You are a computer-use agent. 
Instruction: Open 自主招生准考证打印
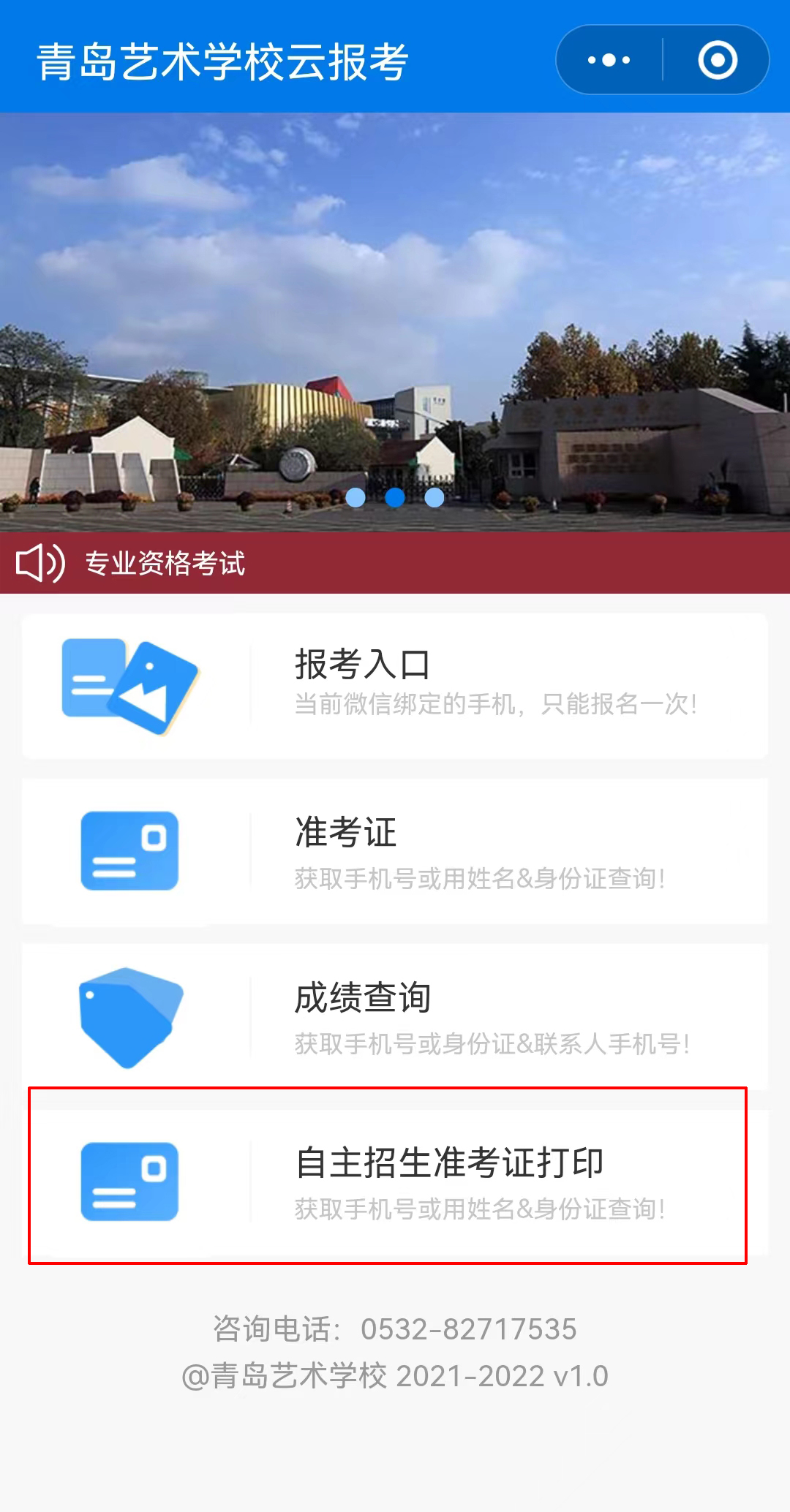395,1182
